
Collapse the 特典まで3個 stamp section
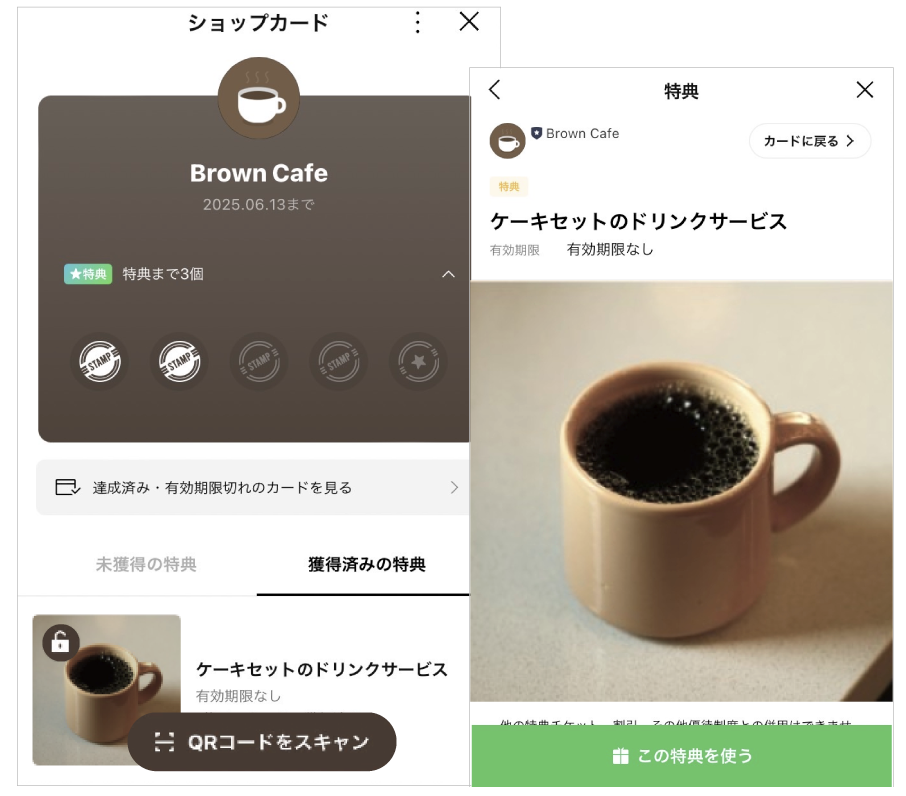pos(448,274)
